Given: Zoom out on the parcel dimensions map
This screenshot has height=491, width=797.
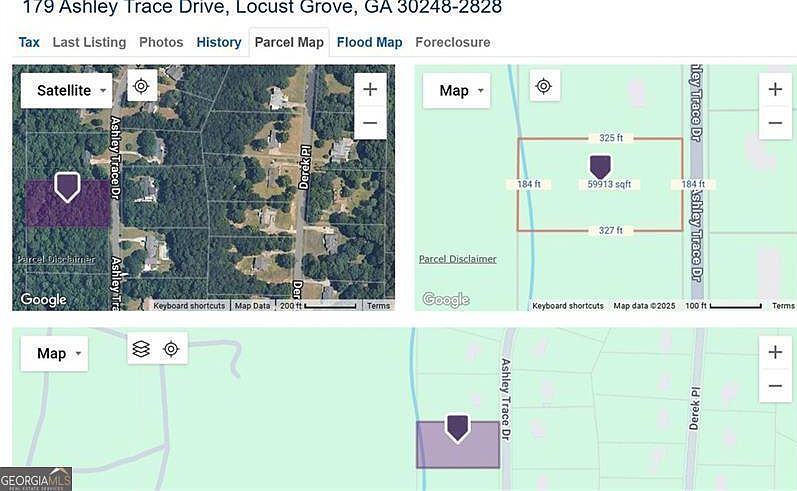Looking at the screenshot, I should tap(775, 122).
